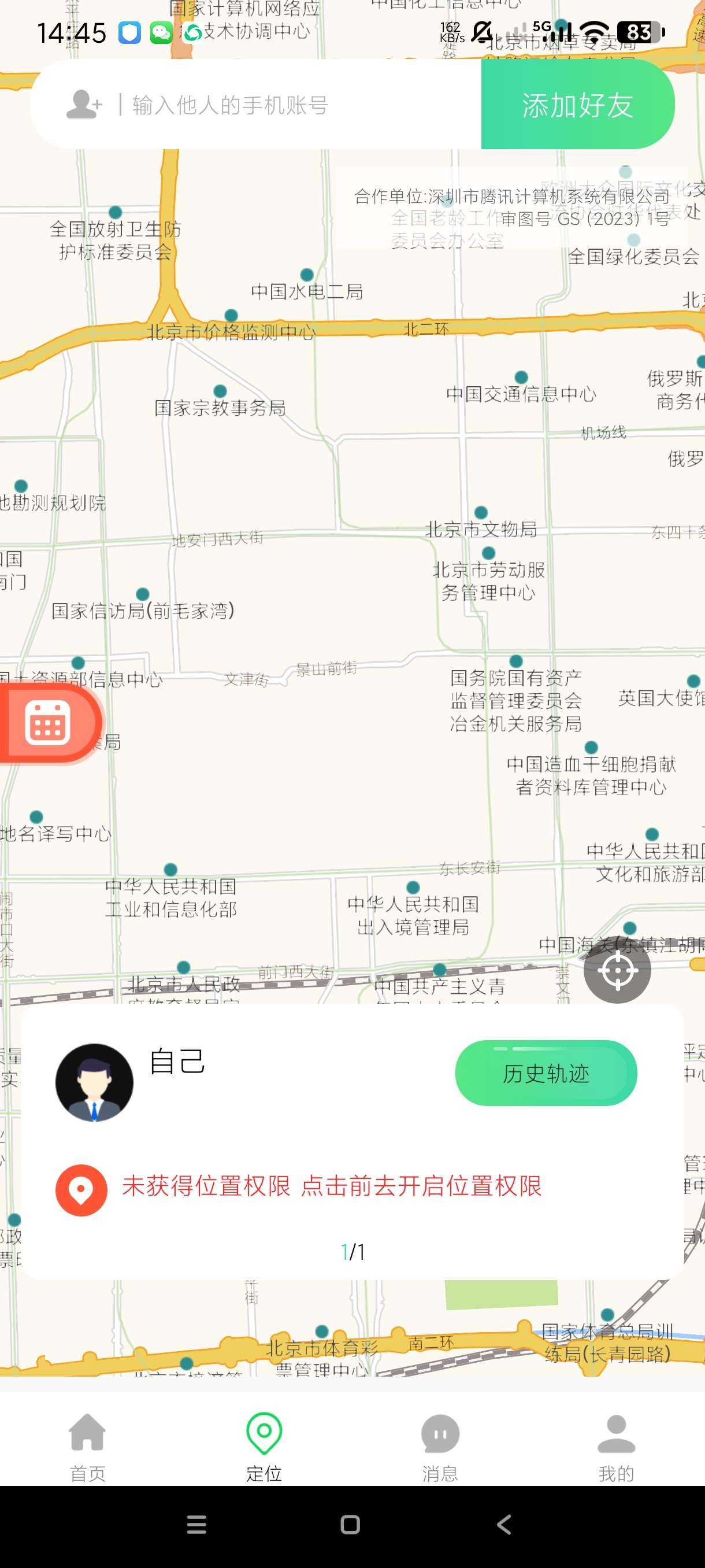The height and width of the screenshot is (1568, 705).
Task: Go back with the system back button
Action: click(504, 1525)
